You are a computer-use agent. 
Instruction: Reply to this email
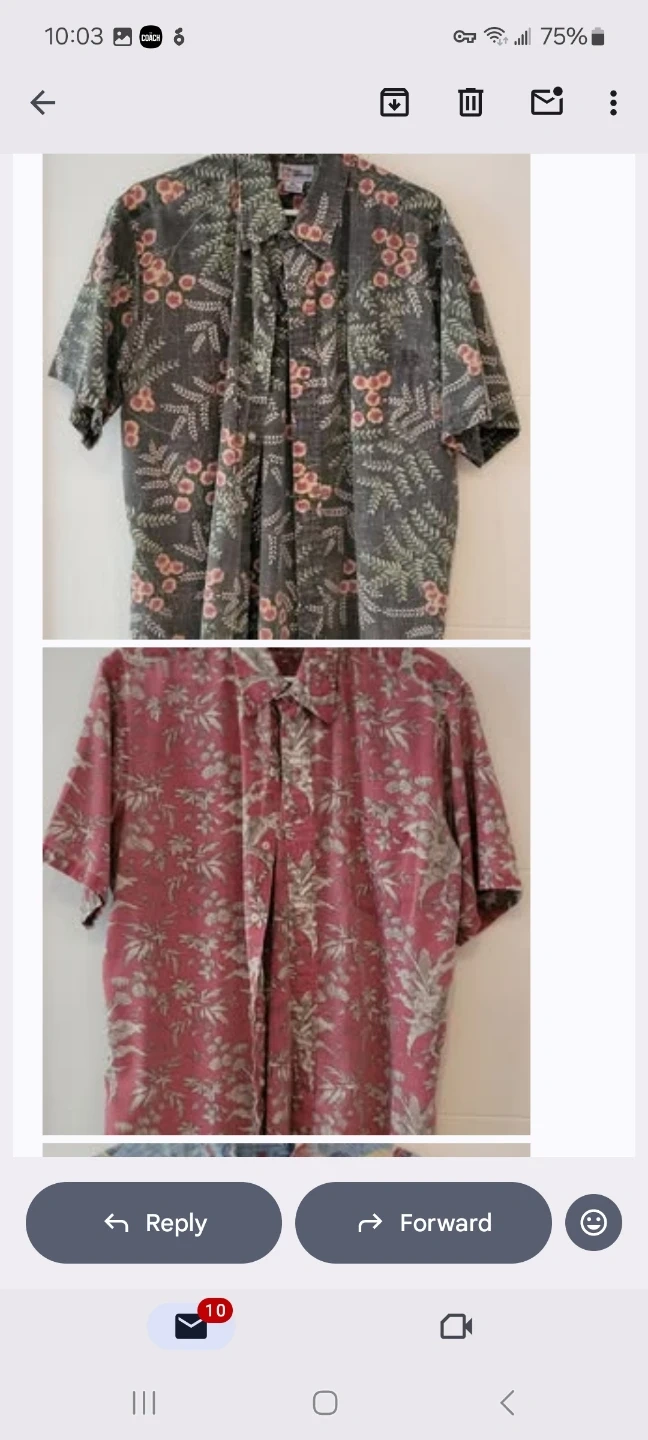pyautogui.click(x=154, y=1223)
